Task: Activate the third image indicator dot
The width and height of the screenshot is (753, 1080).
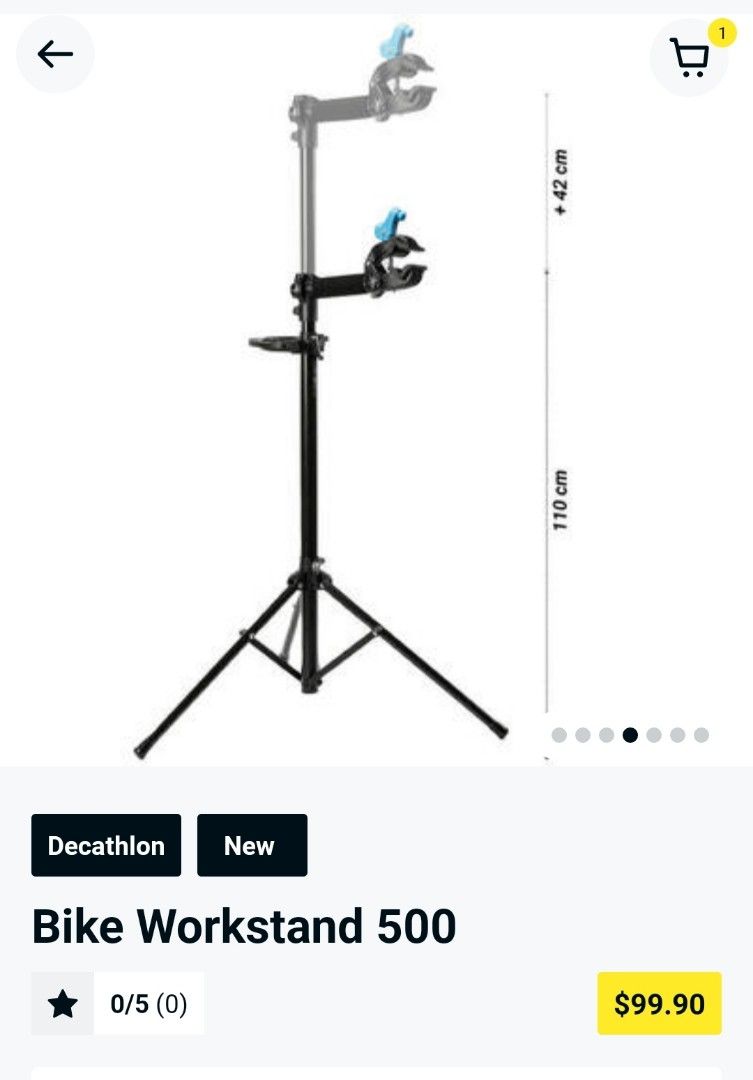Action: point(607,733)
